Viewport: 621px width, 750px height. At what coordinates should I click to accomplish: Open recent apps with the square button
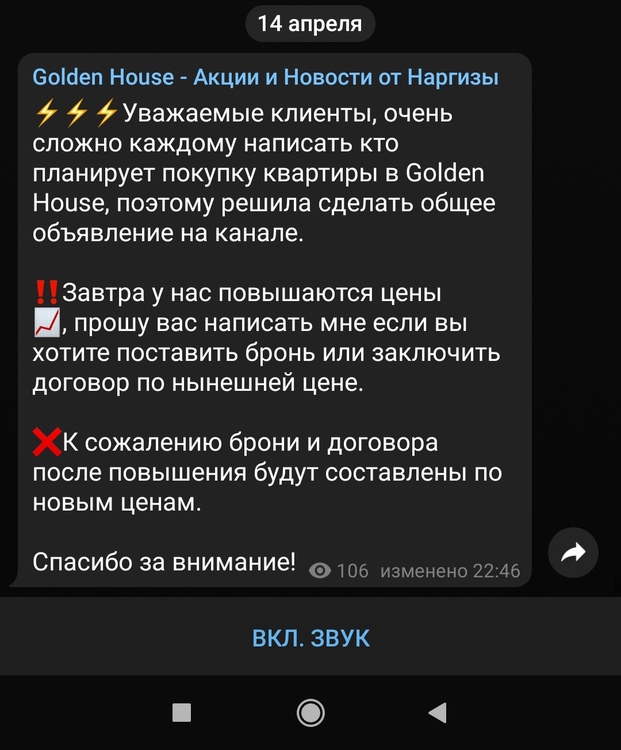(x=182, y=712)
